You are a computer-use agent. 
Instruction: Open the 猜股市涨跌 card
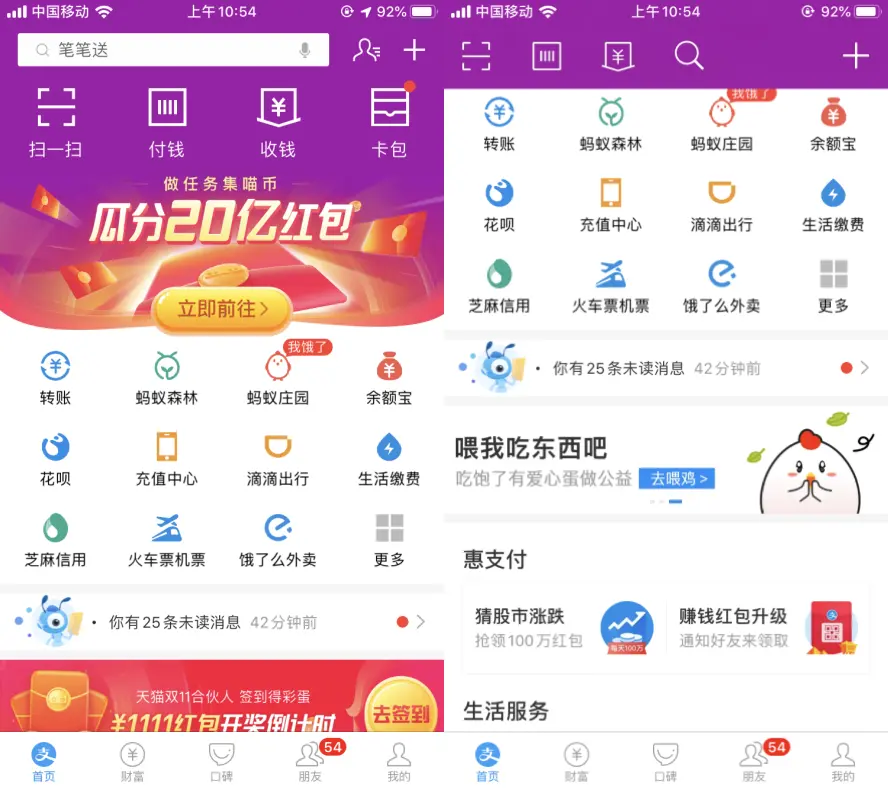click(x=562, y=628)
